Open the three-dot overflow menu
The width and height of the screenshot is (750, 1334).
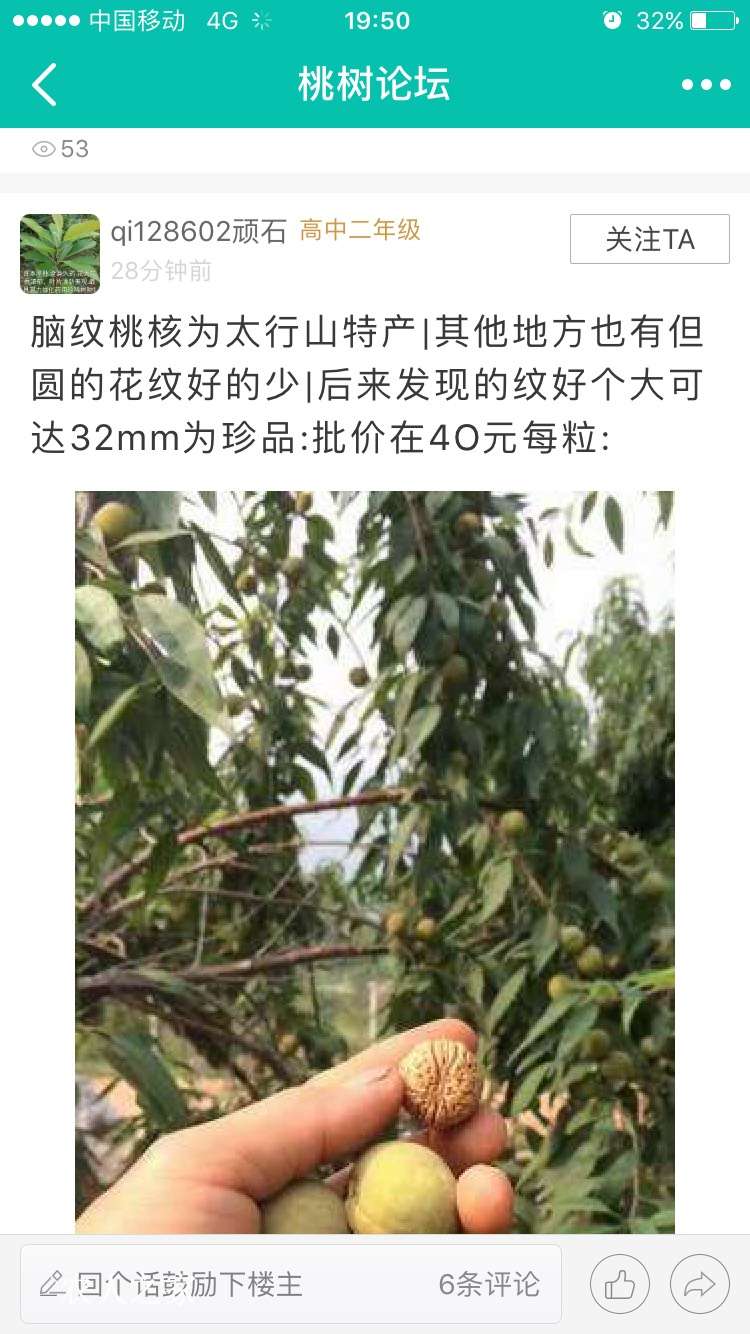point(706,85)
